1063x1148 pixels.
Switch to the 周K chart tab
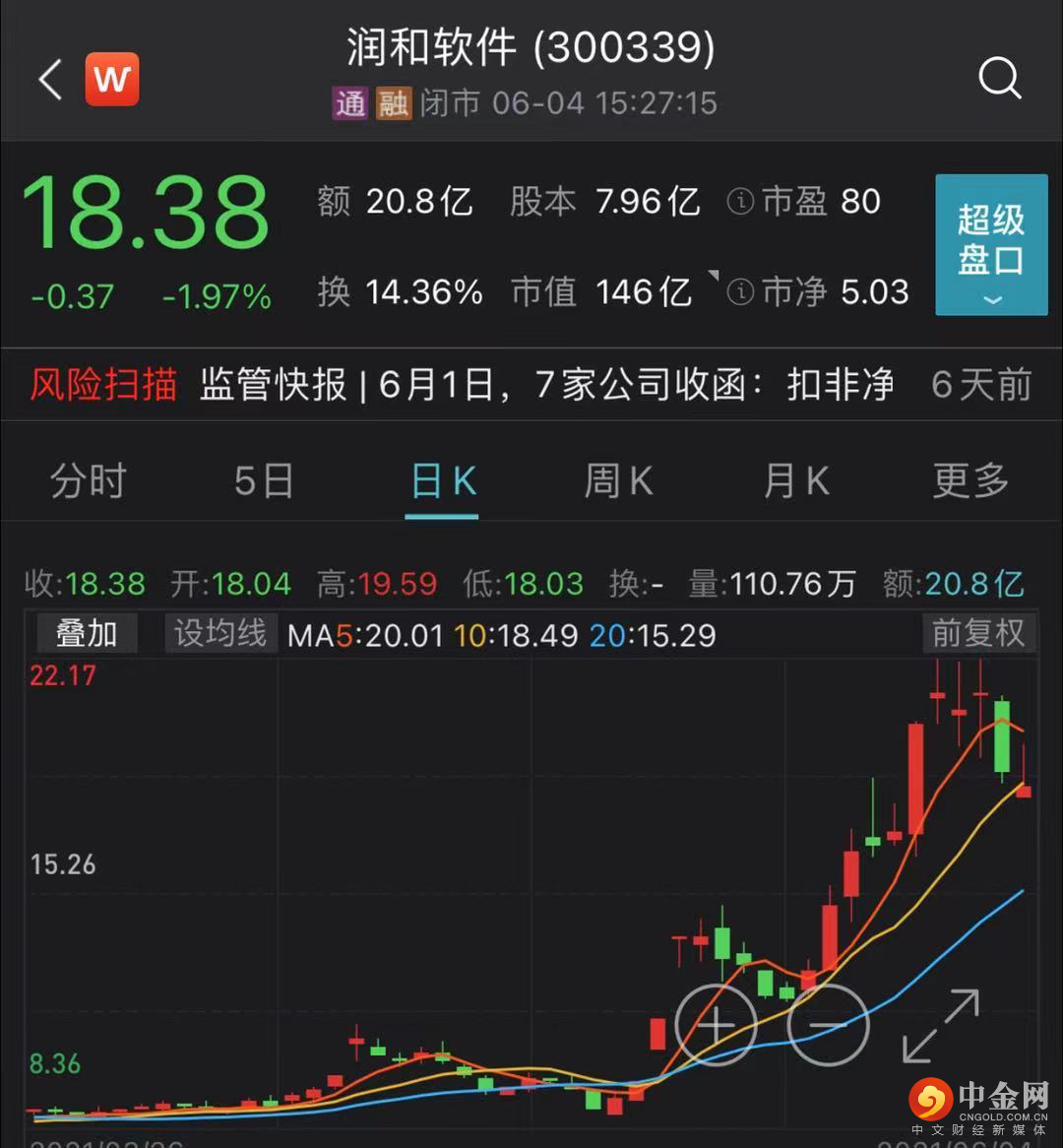pyautogui.click(x=618, y=481)
